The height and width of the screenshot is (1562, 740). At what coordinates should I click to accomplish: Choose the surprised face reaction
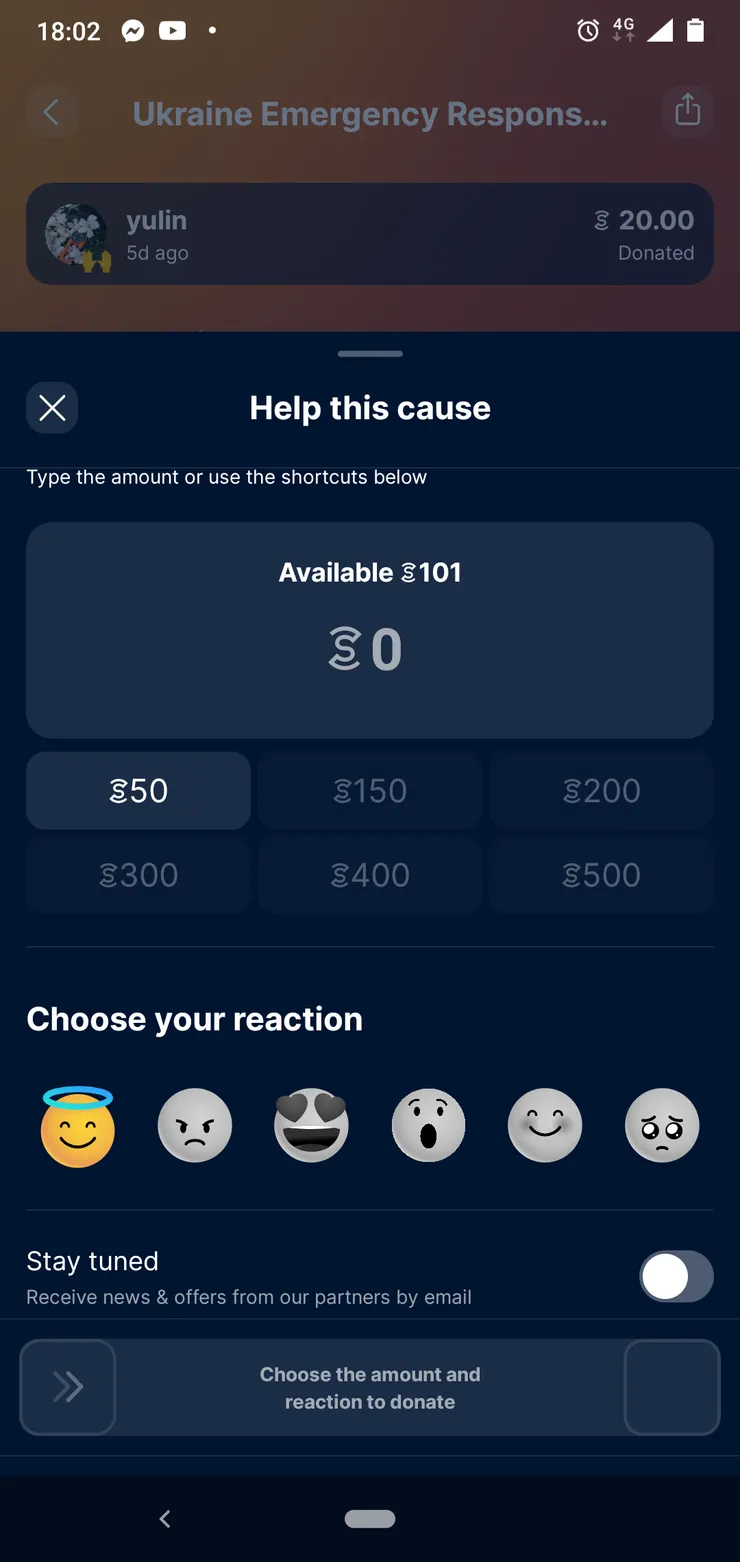pos(428,1126)
